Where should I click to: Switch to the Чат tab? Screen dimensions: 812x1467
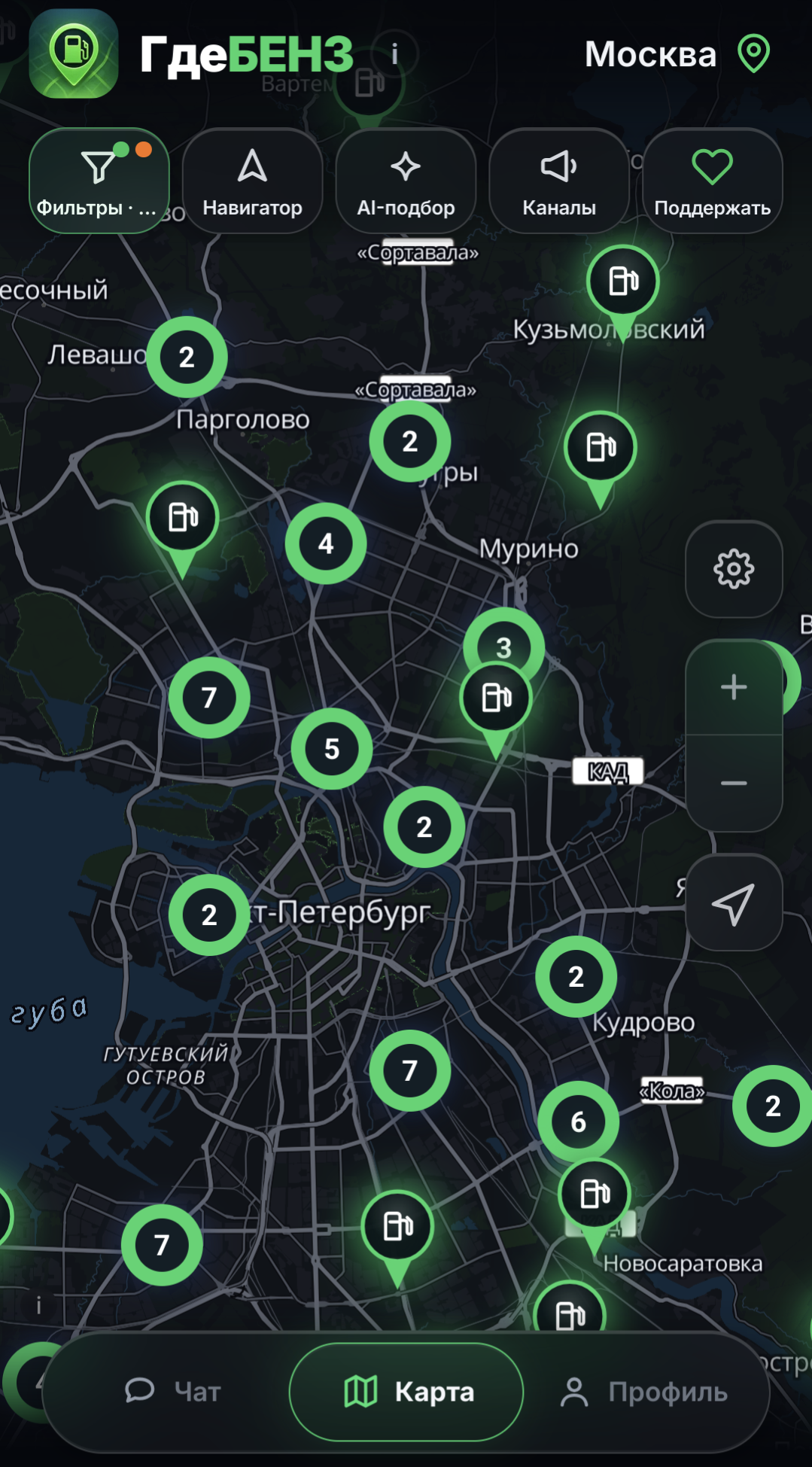172,1392
